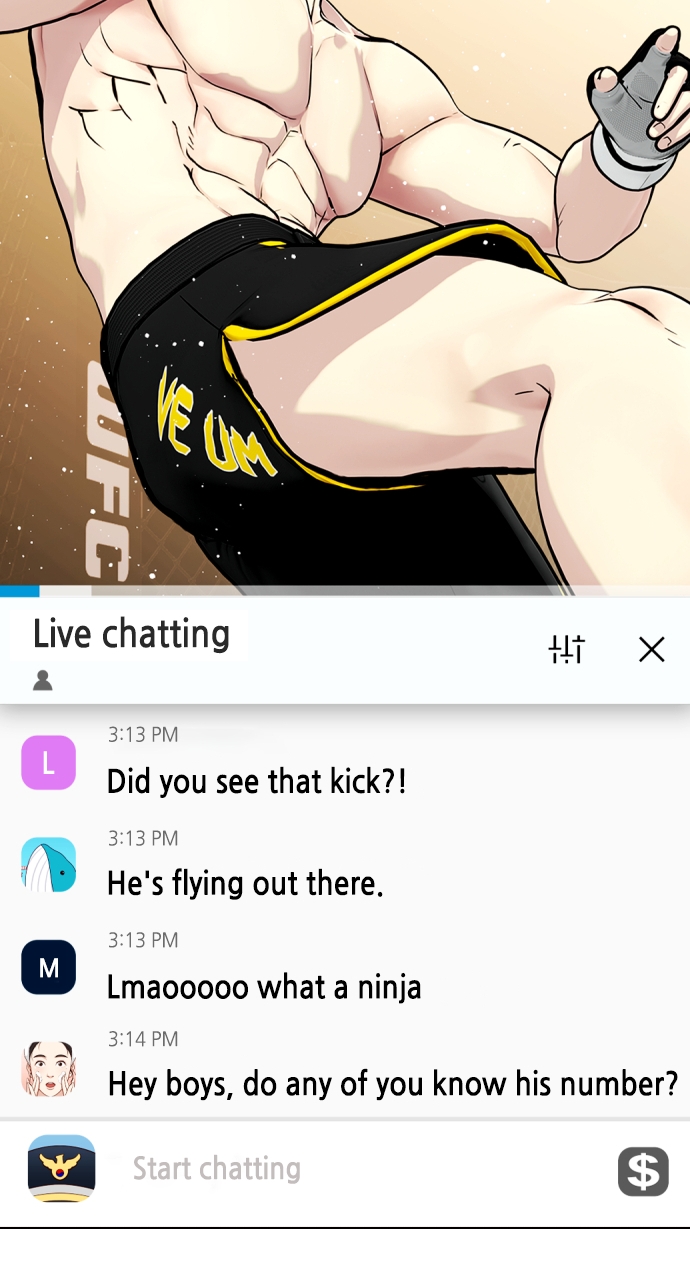Close the Live chatting panel

tap(651, 650)
